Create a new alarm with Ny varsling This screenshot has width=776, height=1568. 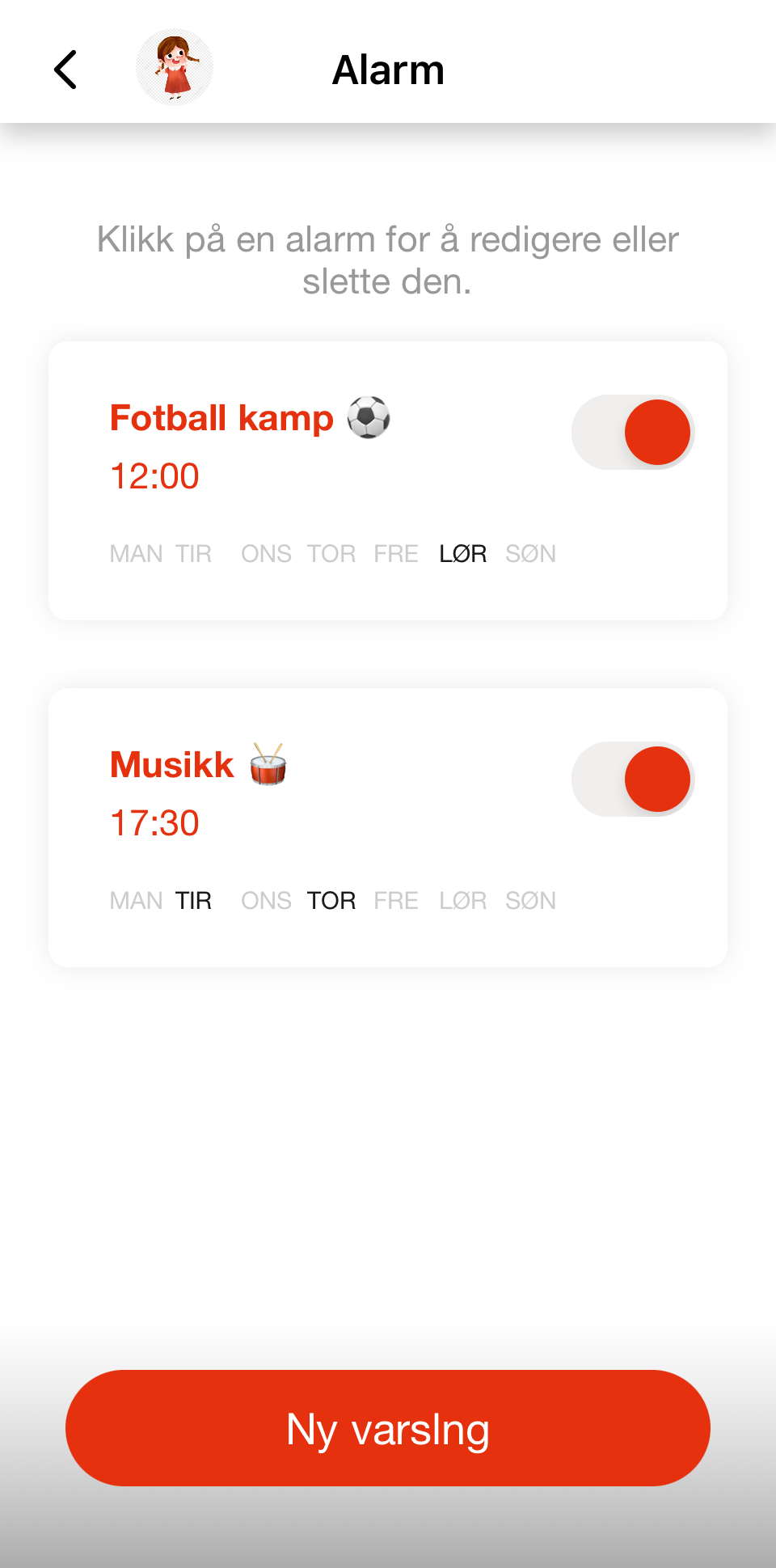tap(388, 1428)
